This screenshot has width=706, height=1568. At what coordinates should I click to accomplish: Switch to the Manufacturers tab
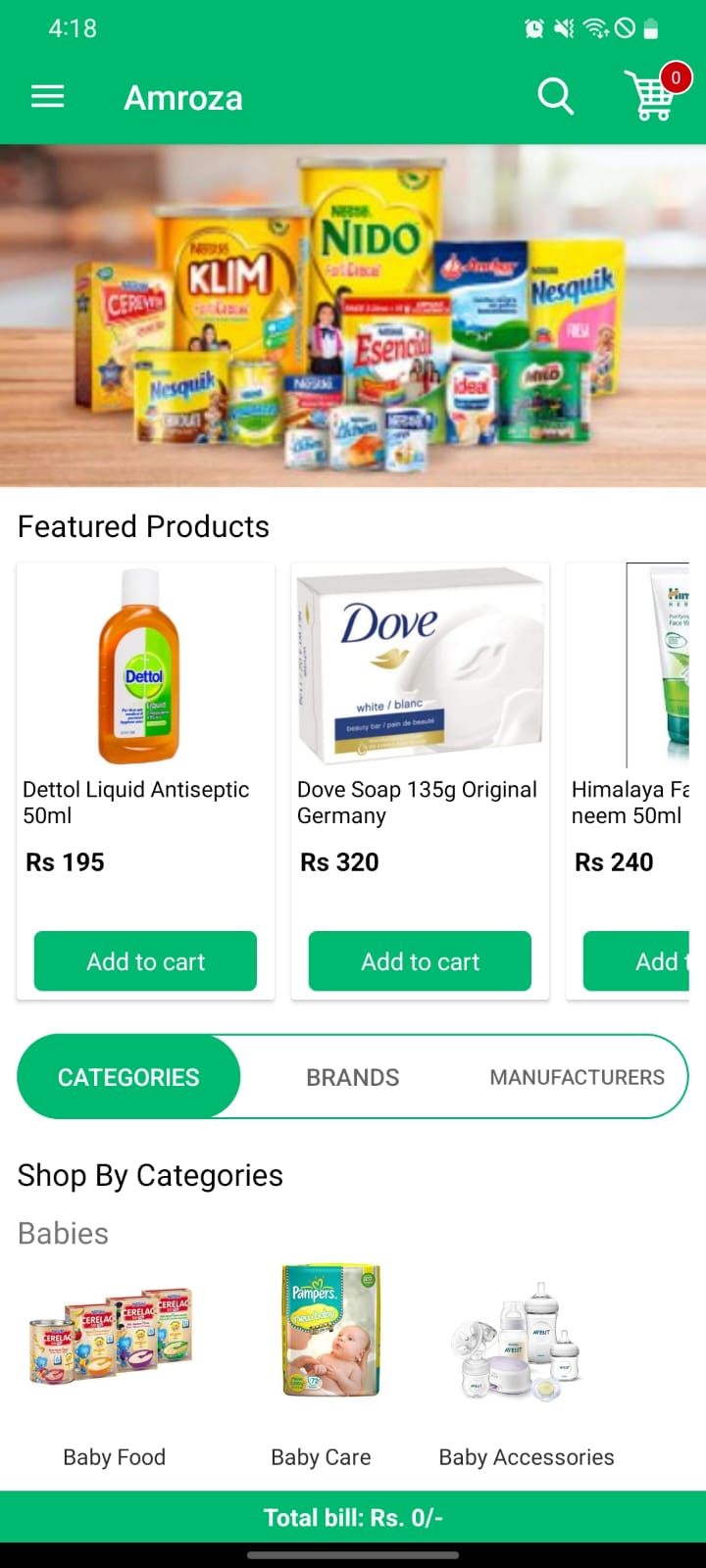(577, 1077)
